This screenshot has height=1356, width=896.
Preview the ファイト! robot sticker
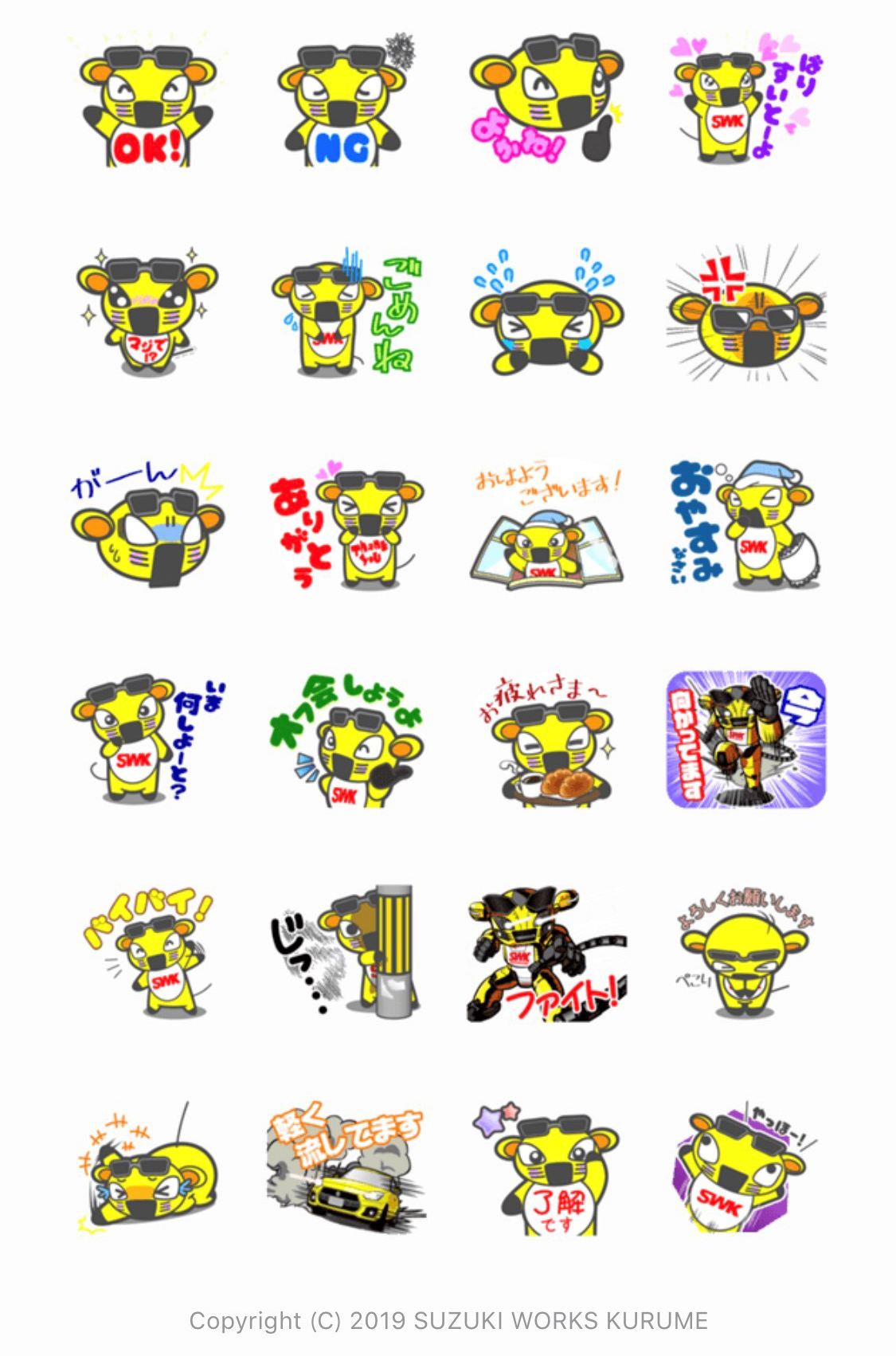[x=546, y=952]
